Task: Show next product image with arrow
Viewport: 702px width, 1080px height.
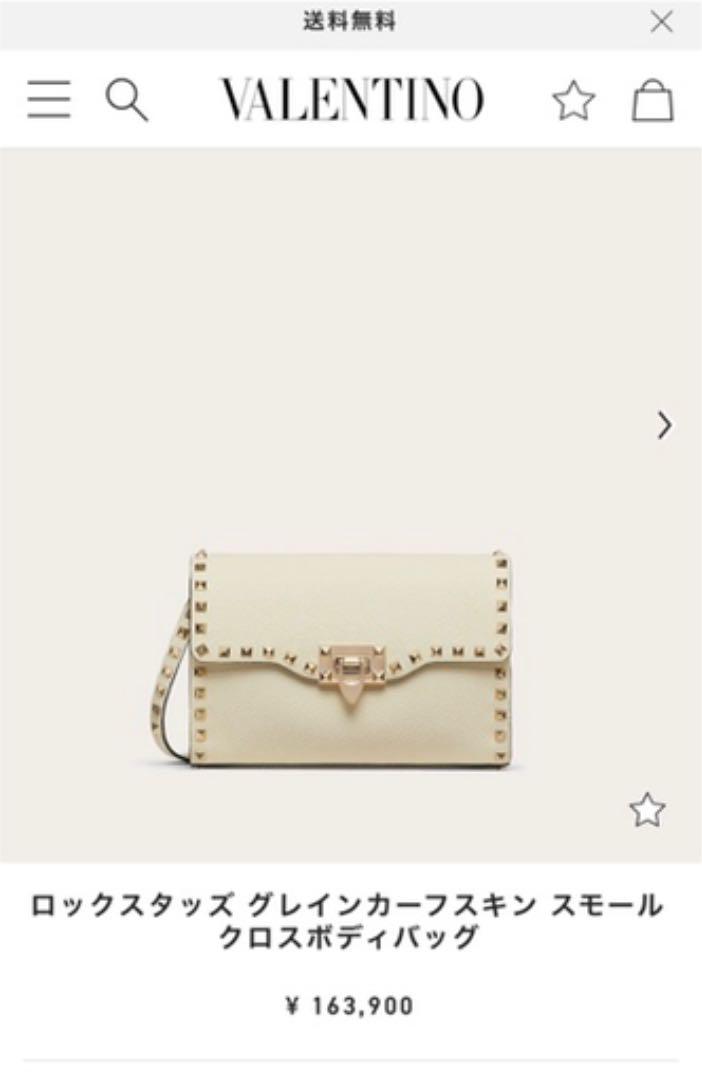Action: pos(664,426)
